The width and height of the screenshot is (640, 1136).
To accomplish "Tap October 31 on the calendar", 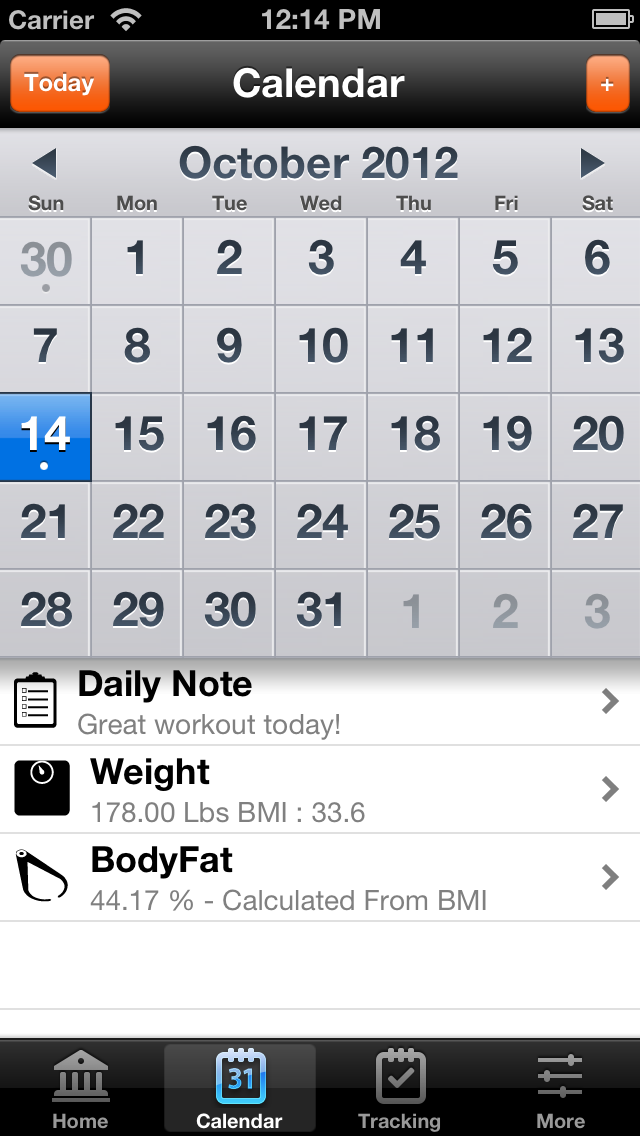I will (x=321, y=612).
